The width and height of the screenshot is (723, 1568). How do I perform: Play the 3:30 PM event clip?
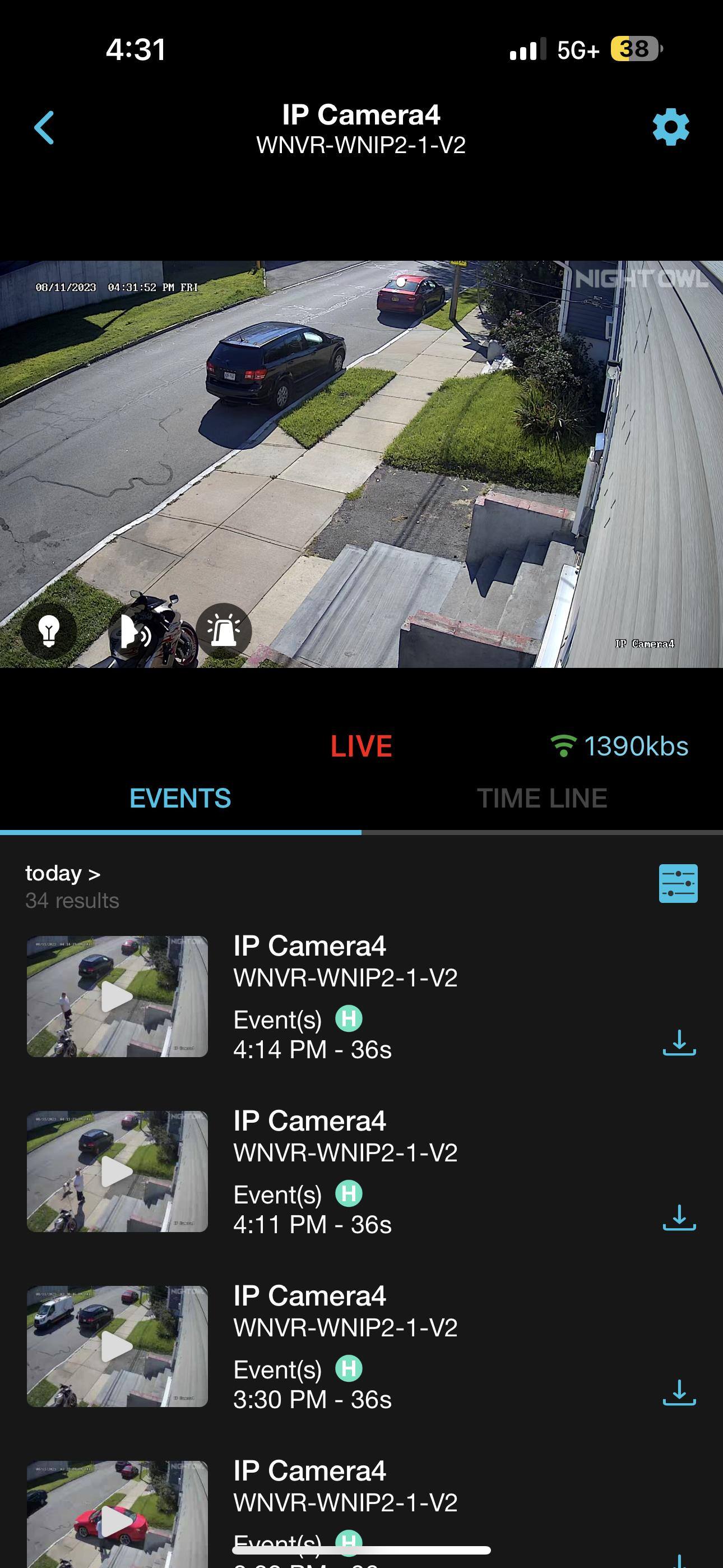pyautogui.click(x=117, y=1346)
